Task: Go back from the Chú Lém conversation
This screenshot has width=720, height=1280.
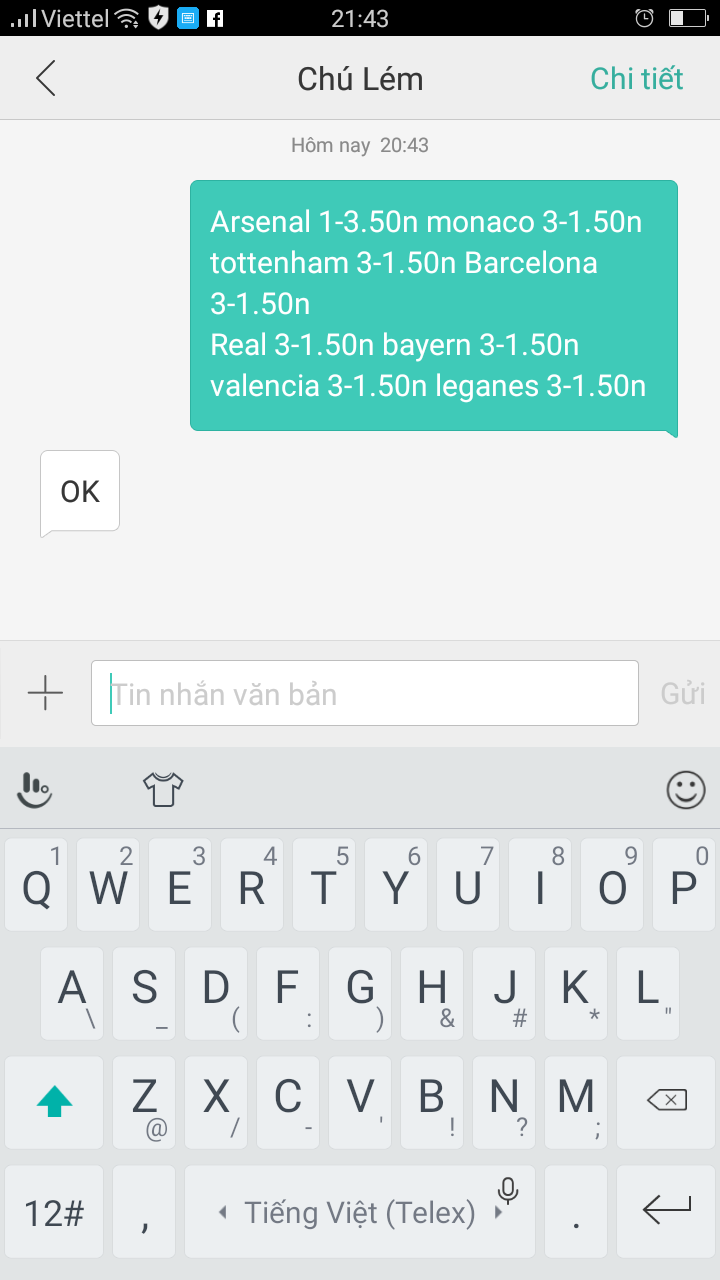Action: (46, 78)
